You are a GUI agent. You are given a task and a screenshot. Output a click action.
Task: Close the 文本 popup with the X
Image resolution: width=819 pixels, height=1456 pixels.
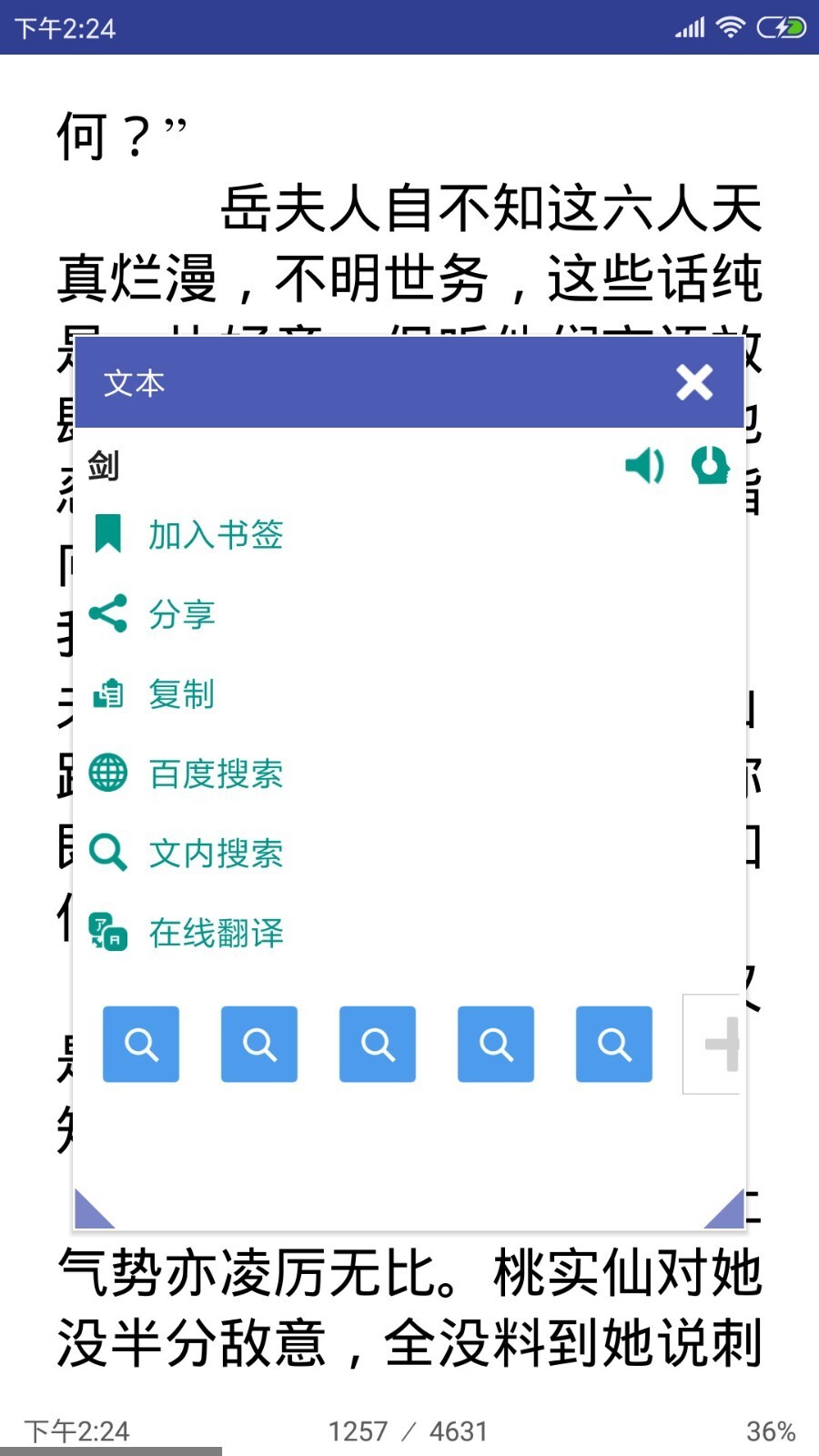point(695,383)
